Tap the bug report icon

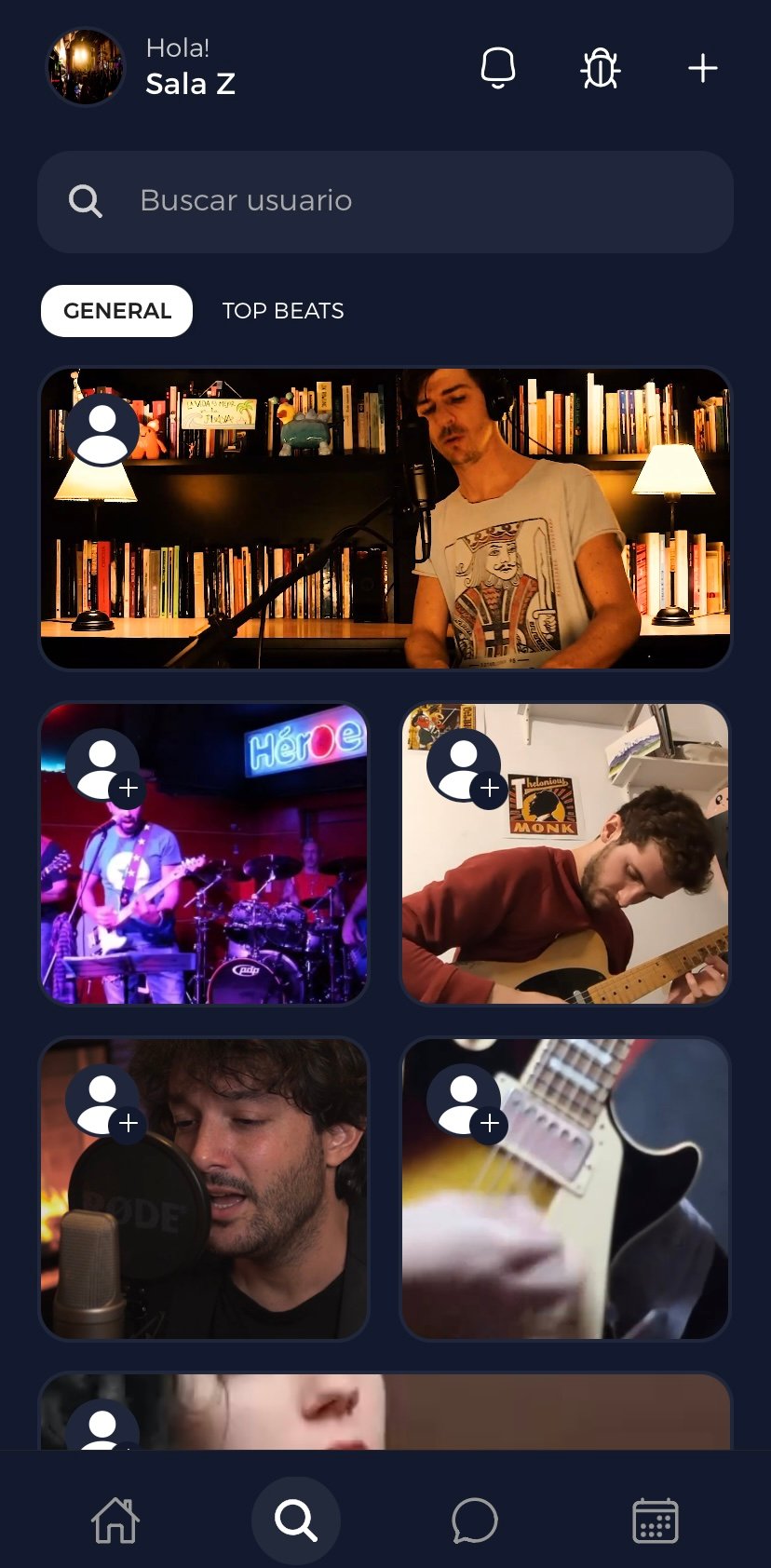pyautogui.click(x=601, y=68)
